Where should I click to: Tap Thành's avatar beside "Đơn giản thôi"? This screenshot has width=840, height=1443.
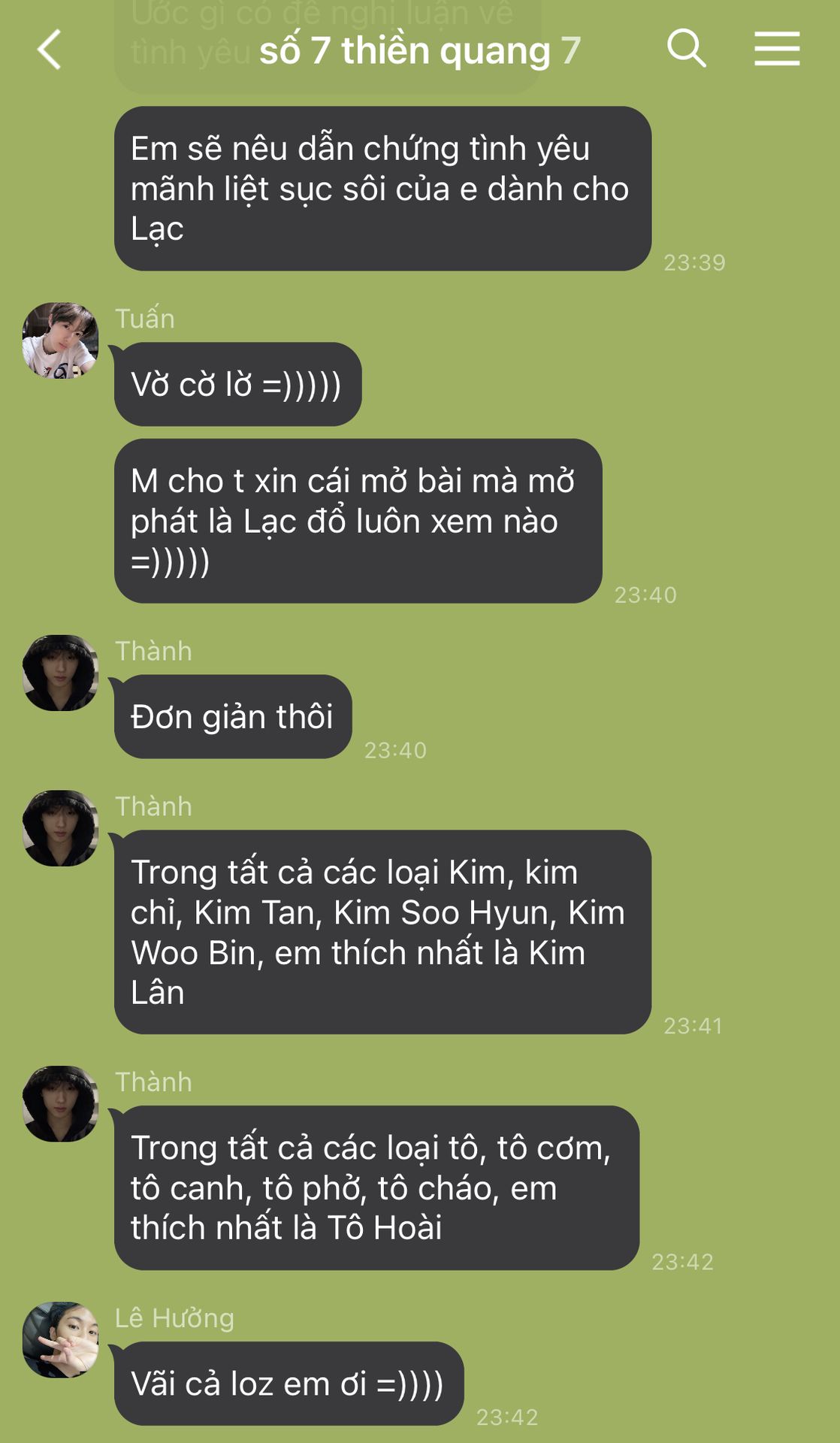[x=60, y=673]
